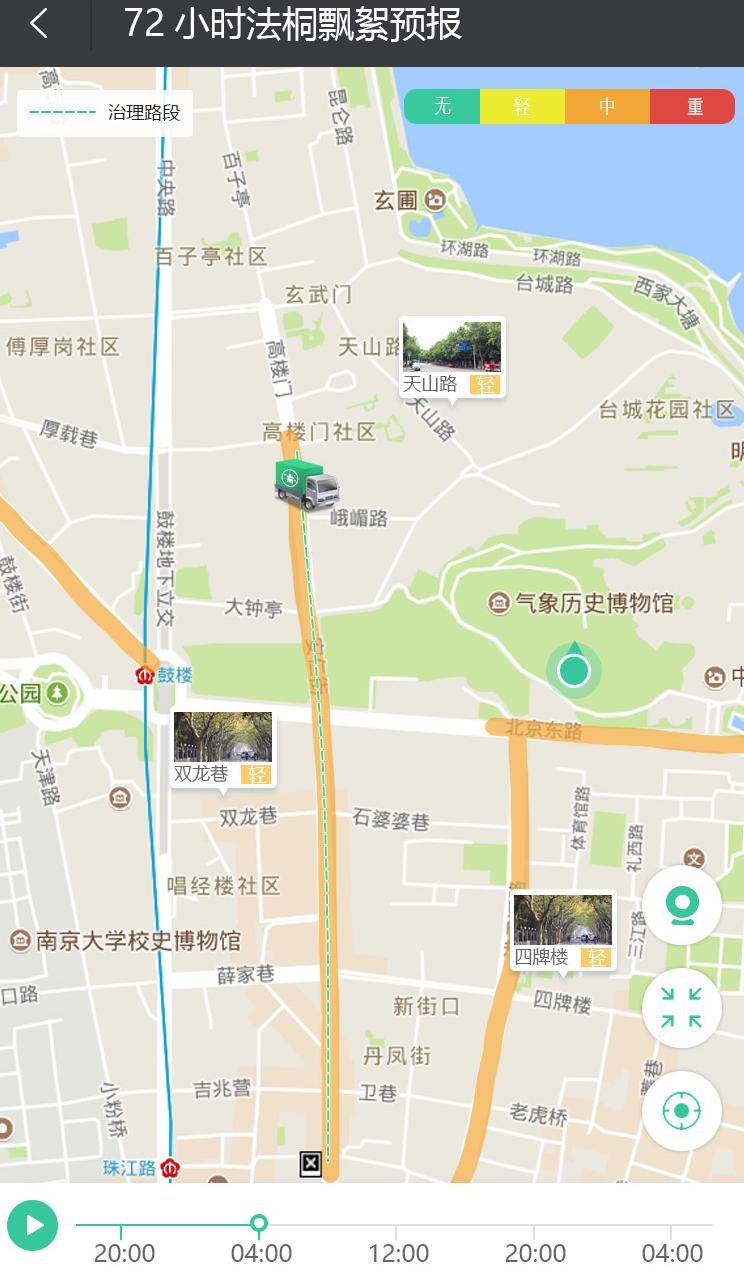Open the 天山路 photo thumbnail
The width and height of the screenshot is (744, 1273).
tap(451, 345)
